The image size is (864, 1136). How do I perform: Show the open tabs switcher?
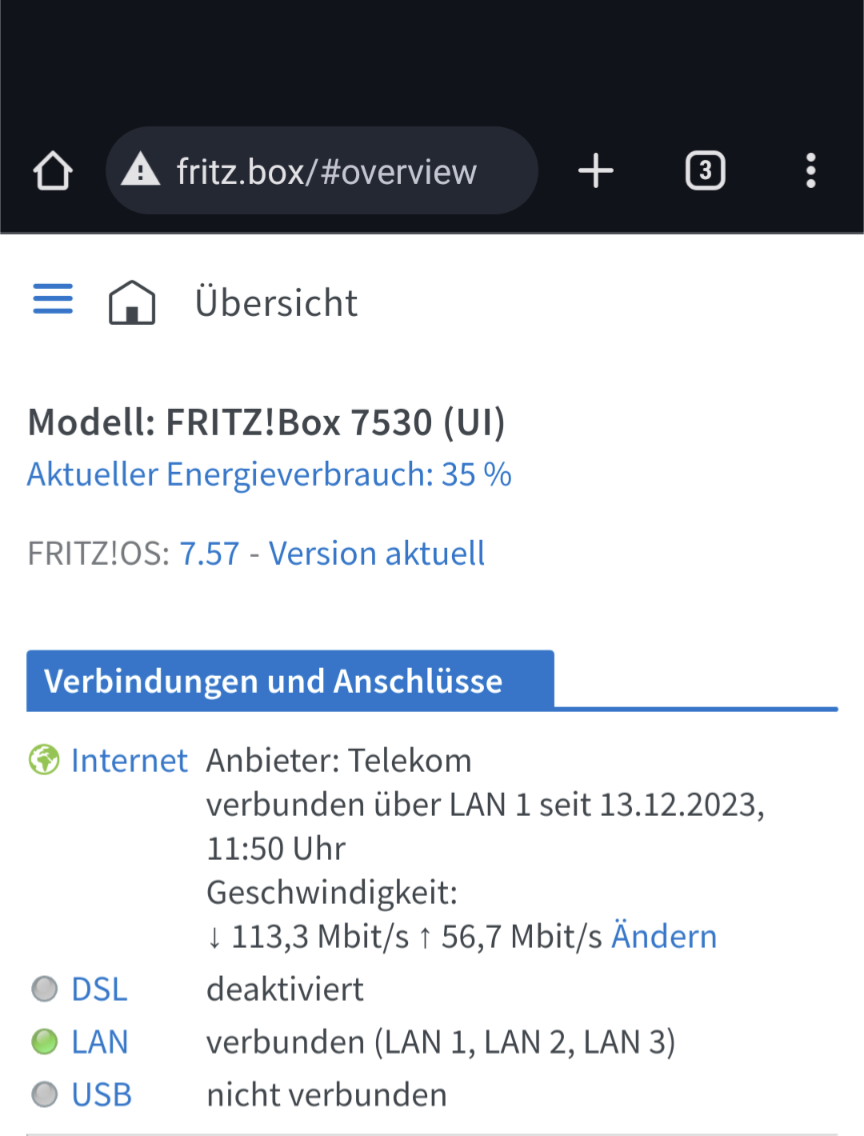click(x=704, y=171)
